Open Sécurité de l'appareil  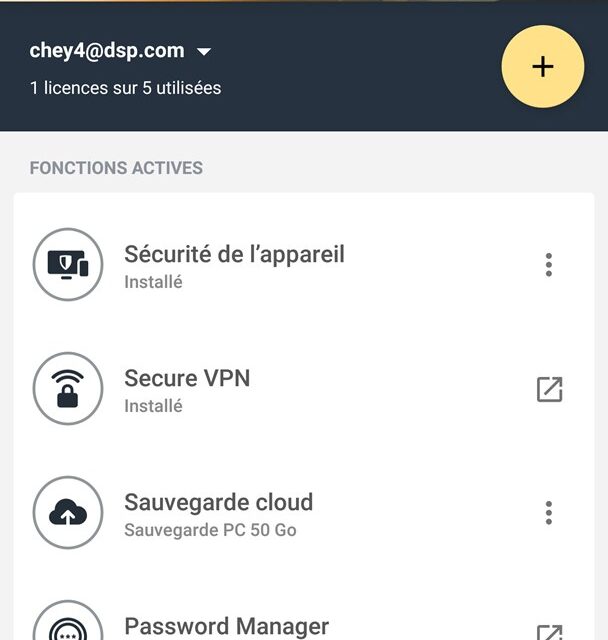pyautogui.click(x=234, y=265)
